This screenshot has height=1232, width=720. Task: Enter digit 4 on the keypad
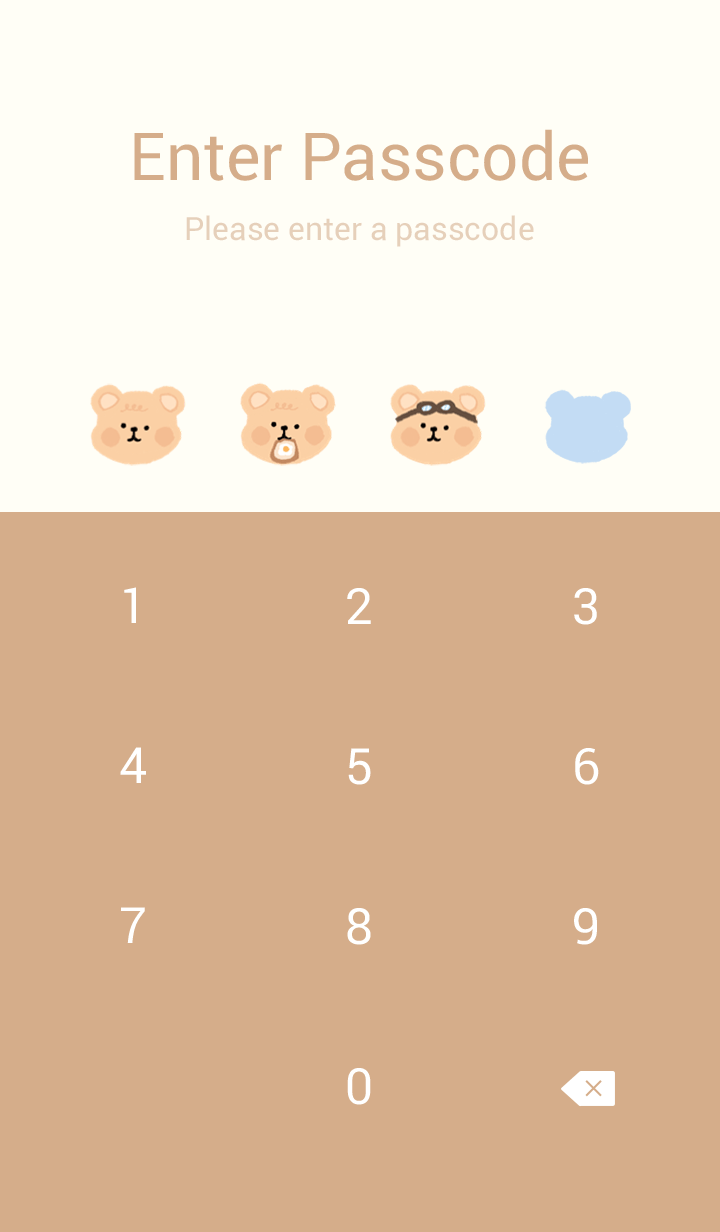click(x=132, y=767)
